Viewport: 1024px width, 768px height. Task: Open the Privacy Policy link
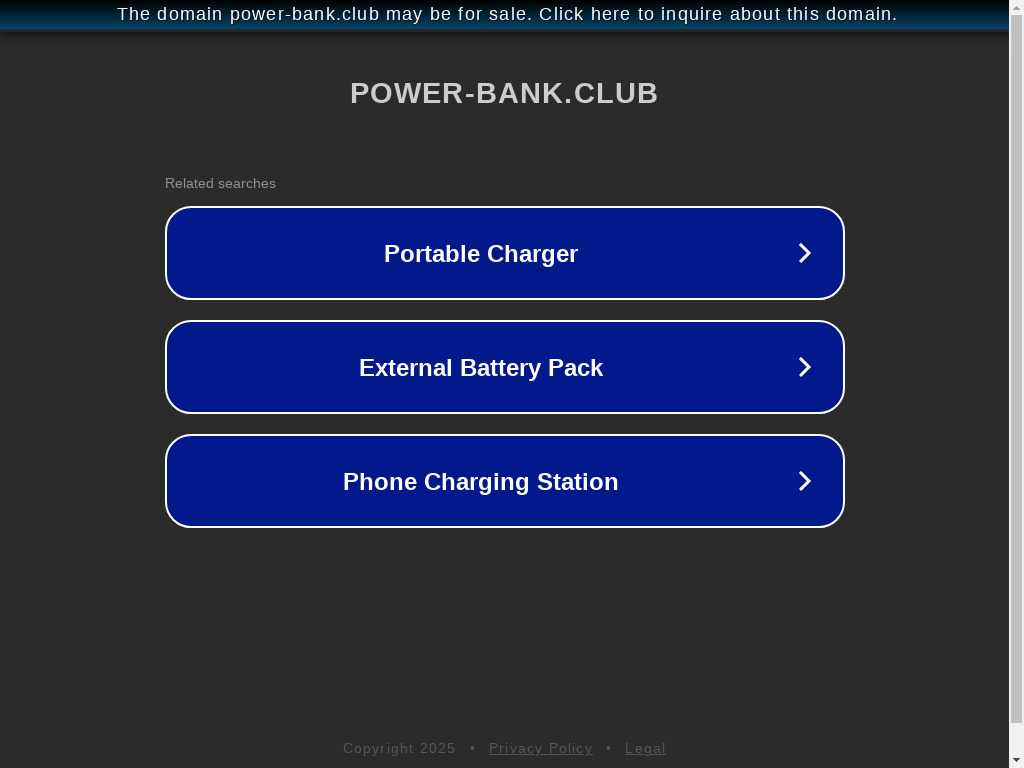[x=540, y=748]
